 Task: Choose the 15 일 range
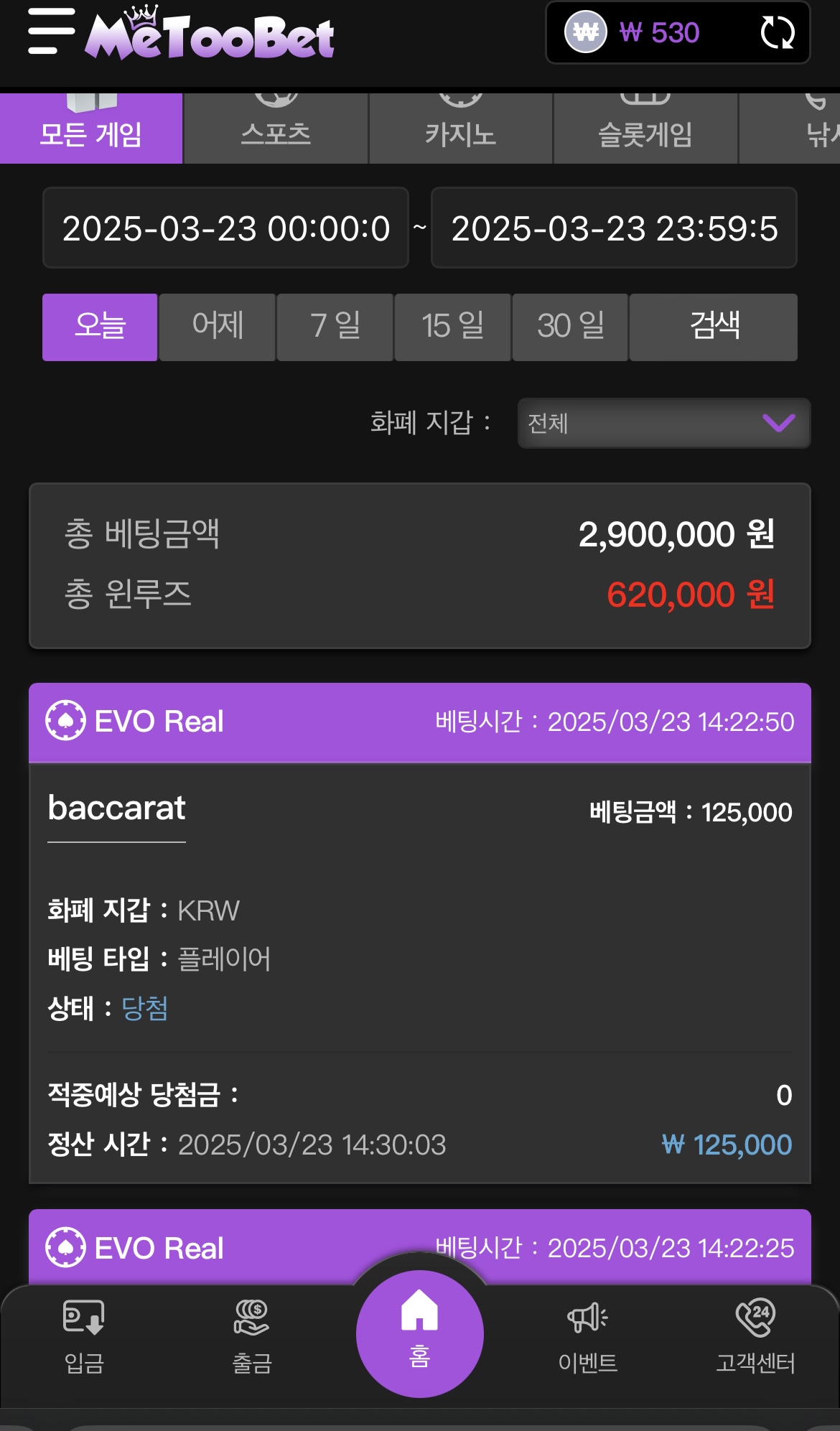(x=453, y=327)
